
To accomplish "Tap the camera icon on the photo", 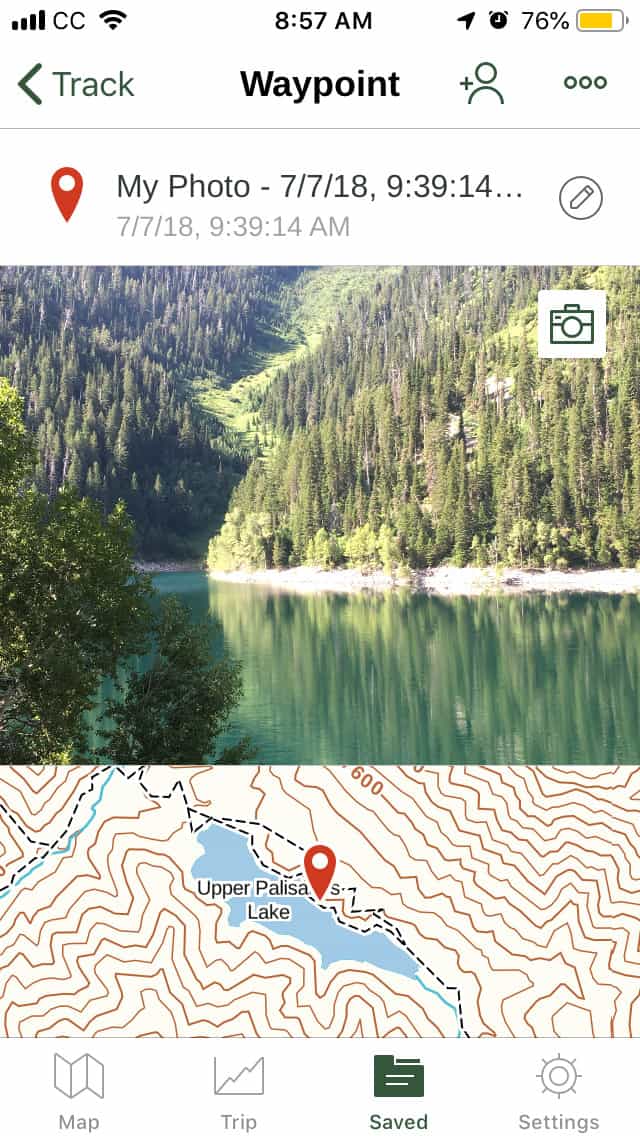I will (x=572, y=324).
